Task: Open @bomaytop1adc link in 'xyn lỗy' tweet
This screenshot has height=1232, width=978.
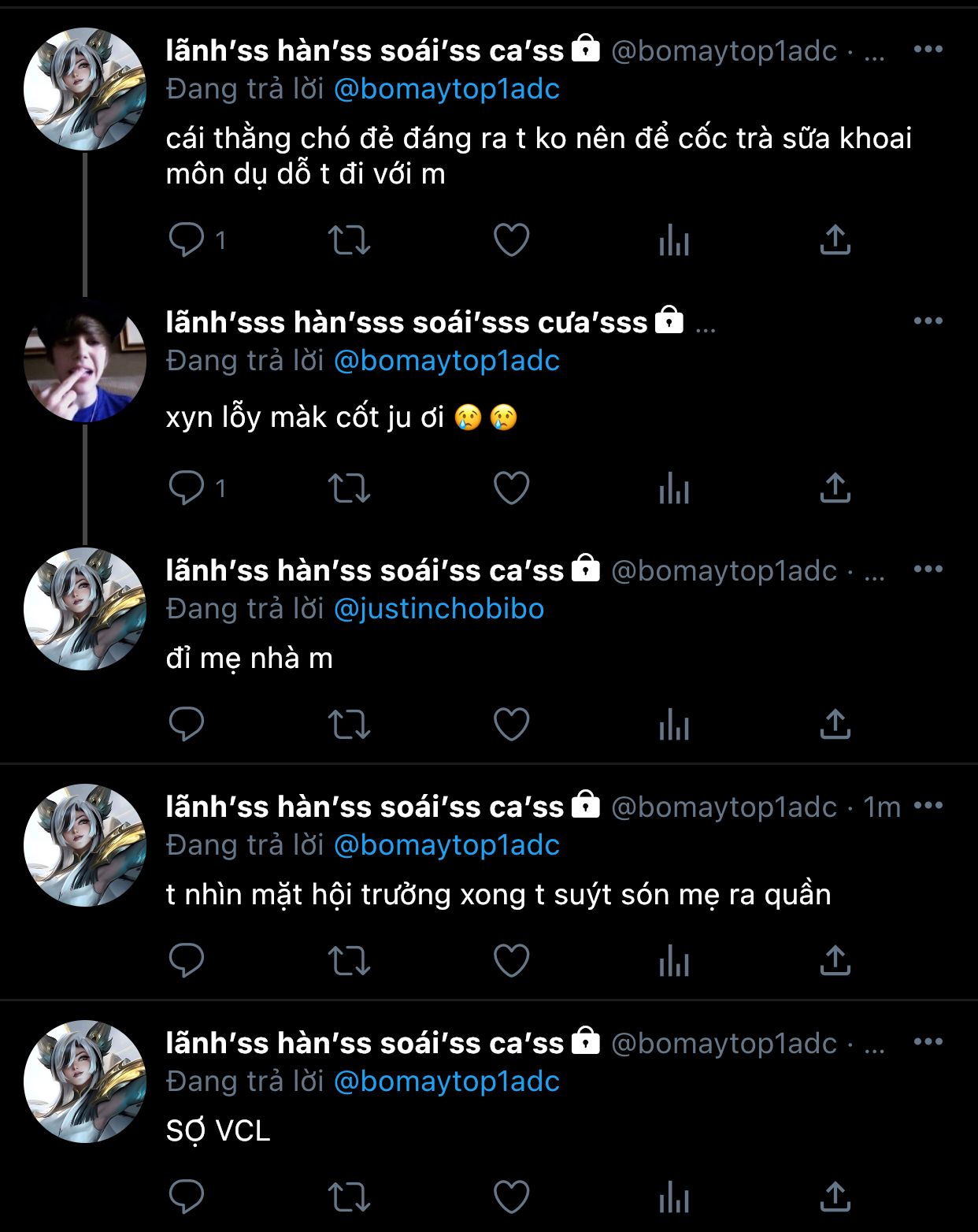Action: (446, 361)
